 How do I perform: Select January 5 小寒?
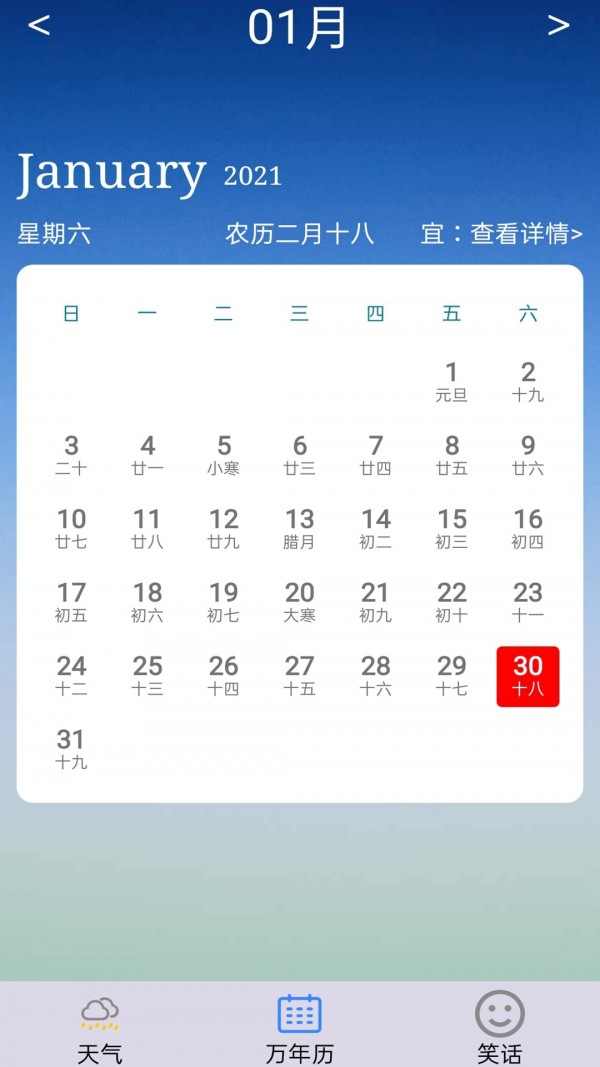(x=223, y=454)
